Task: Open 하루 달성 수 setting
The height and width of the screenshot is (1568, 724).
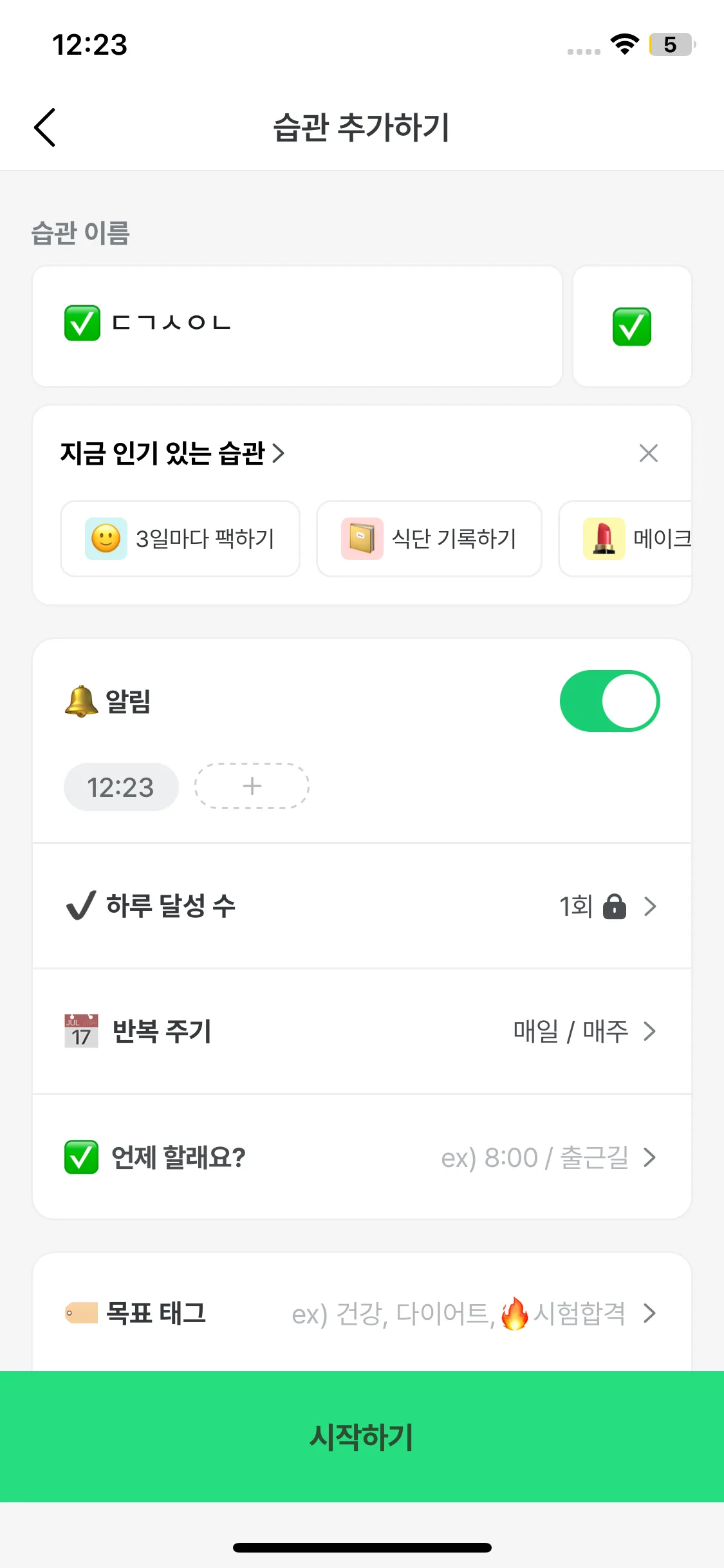Action: [362, 906]
